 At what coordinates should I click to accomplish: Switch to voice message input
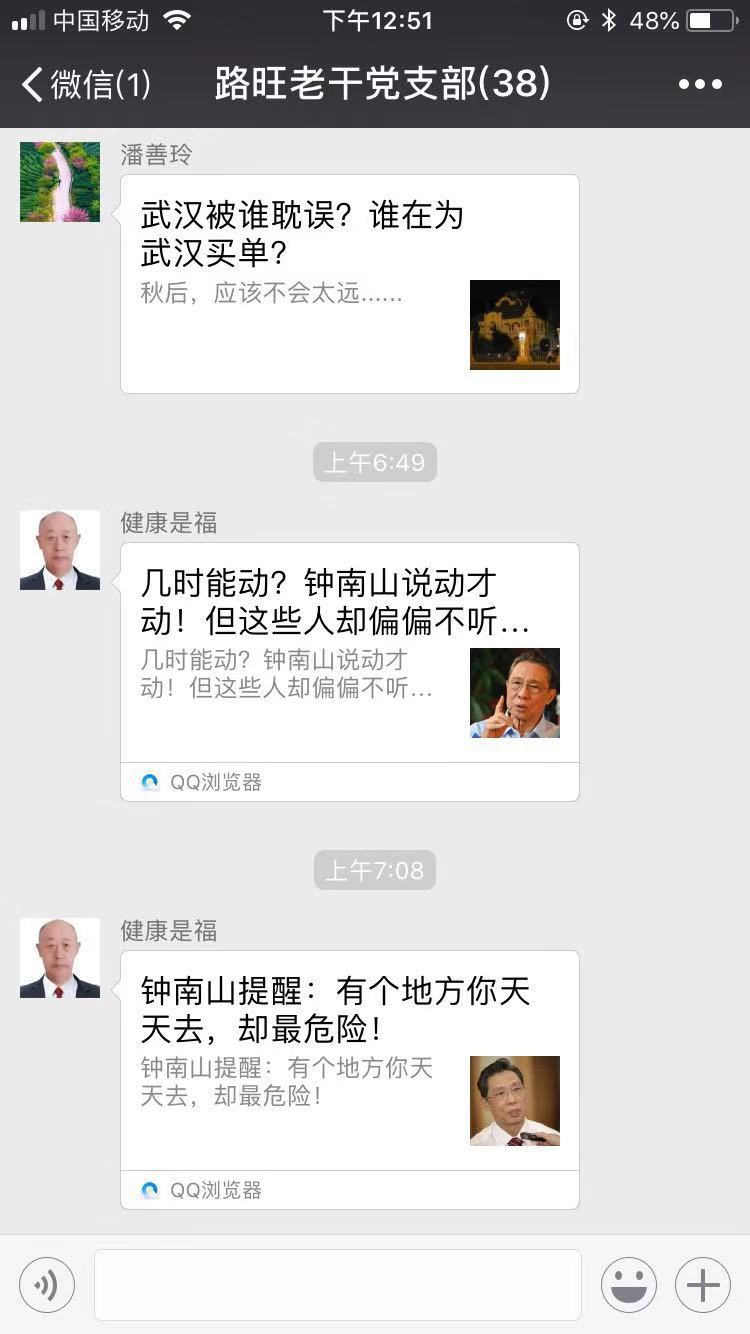pos(47,1285)
